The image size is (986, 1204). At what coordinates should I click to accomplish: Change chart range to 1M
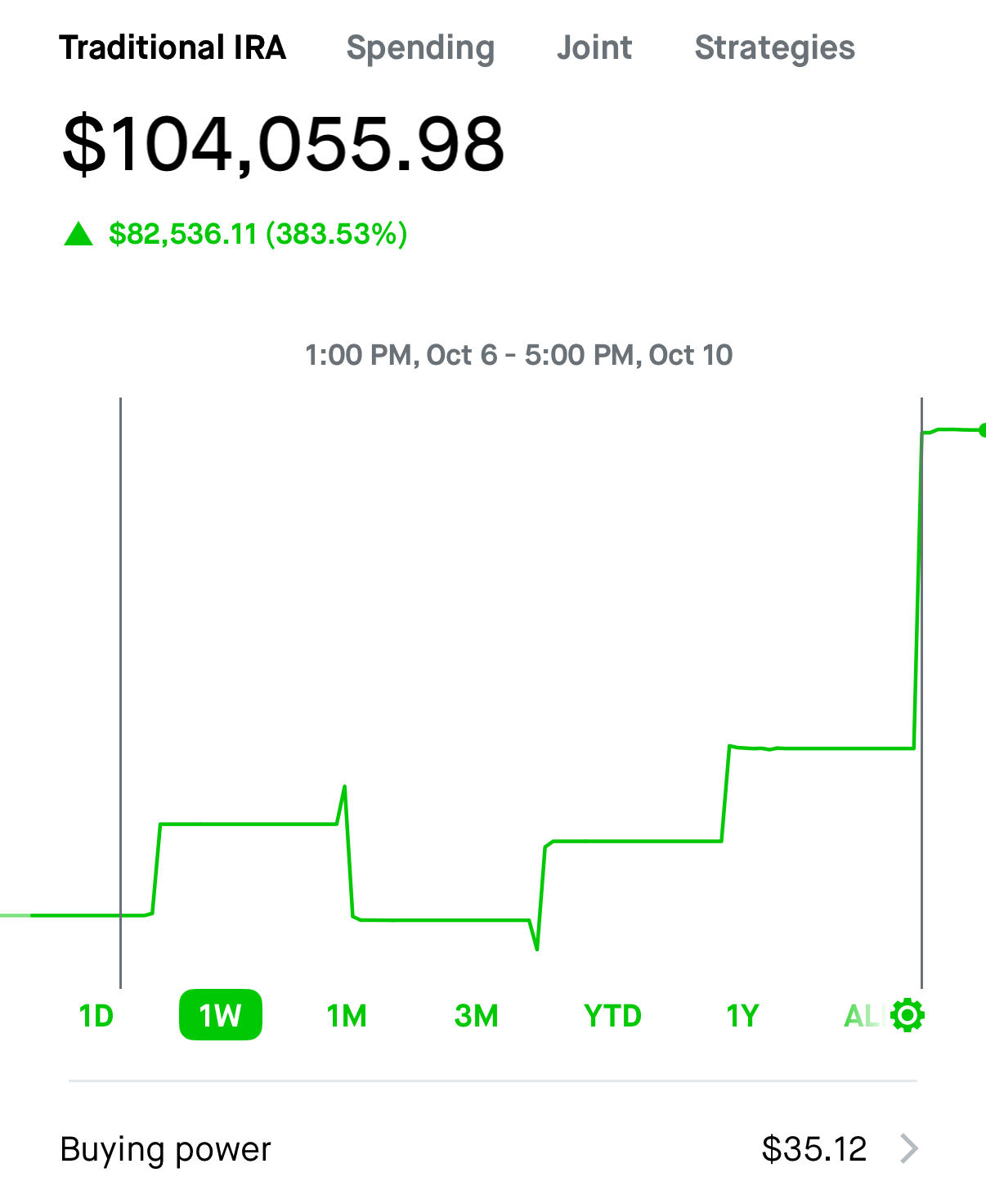[x=347, y=1016]
